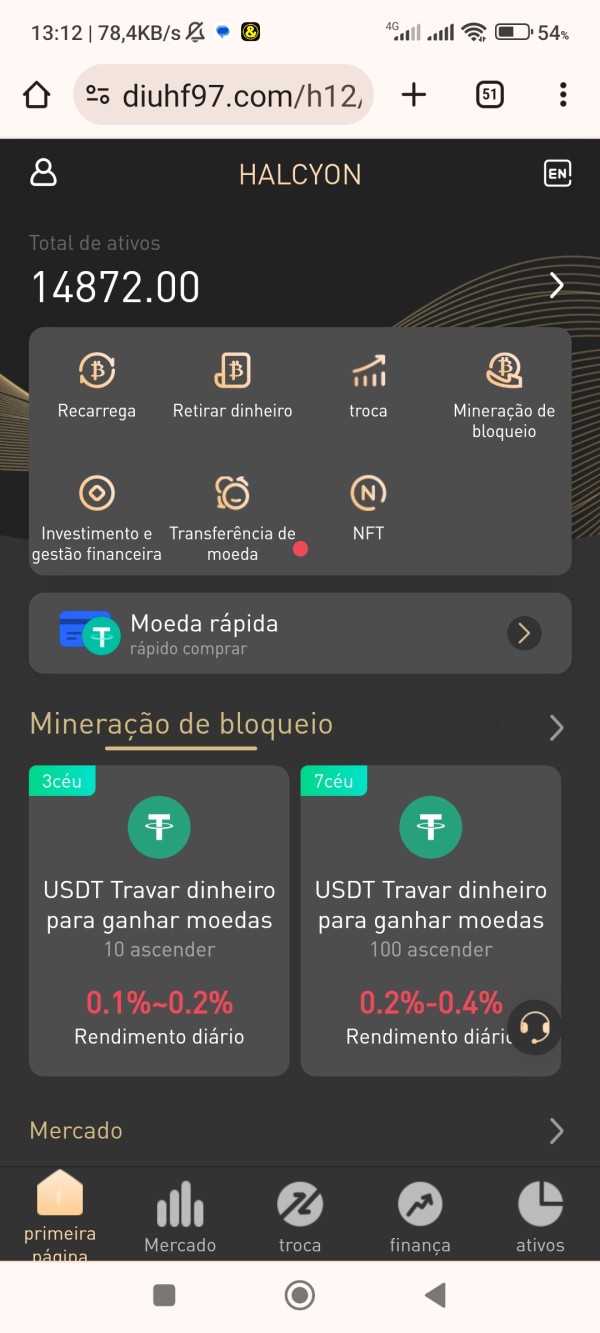Screen dimensions: 600x1333
Task: Open total assets details arrow
Action: pos(557,286)
